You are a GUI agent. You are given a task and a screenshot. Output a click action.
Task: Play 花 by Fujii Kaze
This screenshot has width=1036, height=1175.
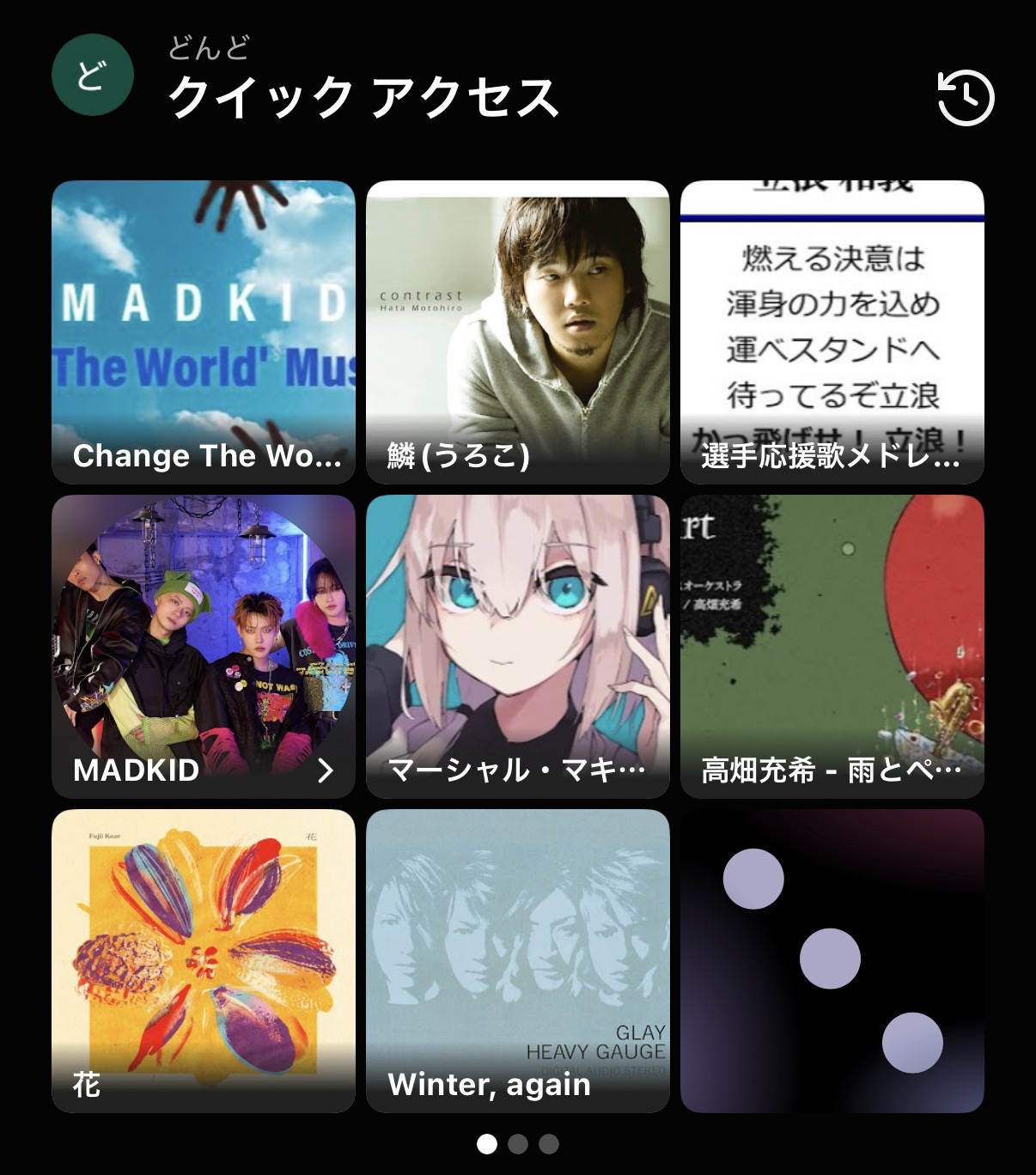pos(204,960)
